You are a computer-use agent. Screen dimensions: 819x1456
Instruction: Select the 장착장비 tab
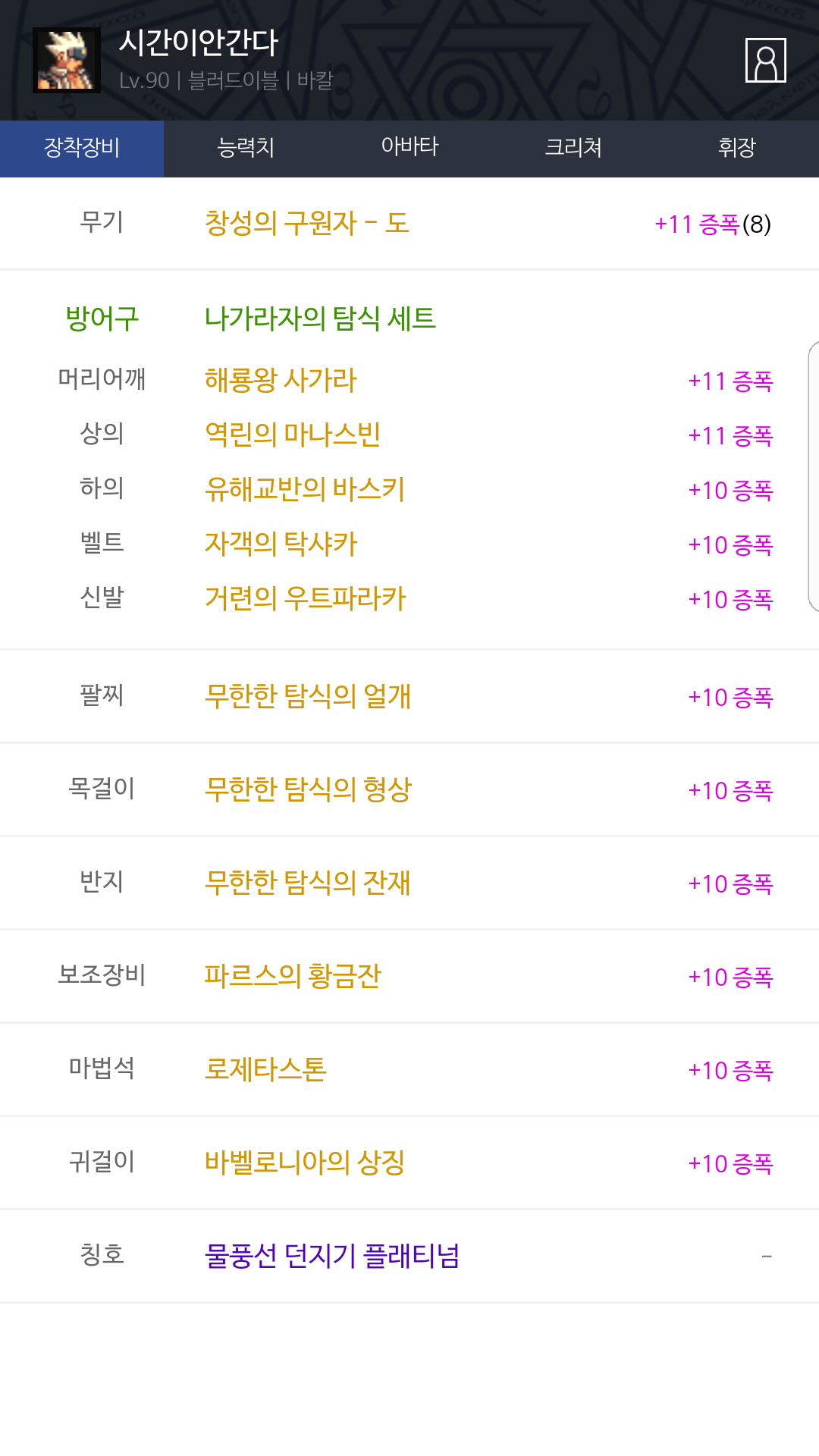click(82, 149)
